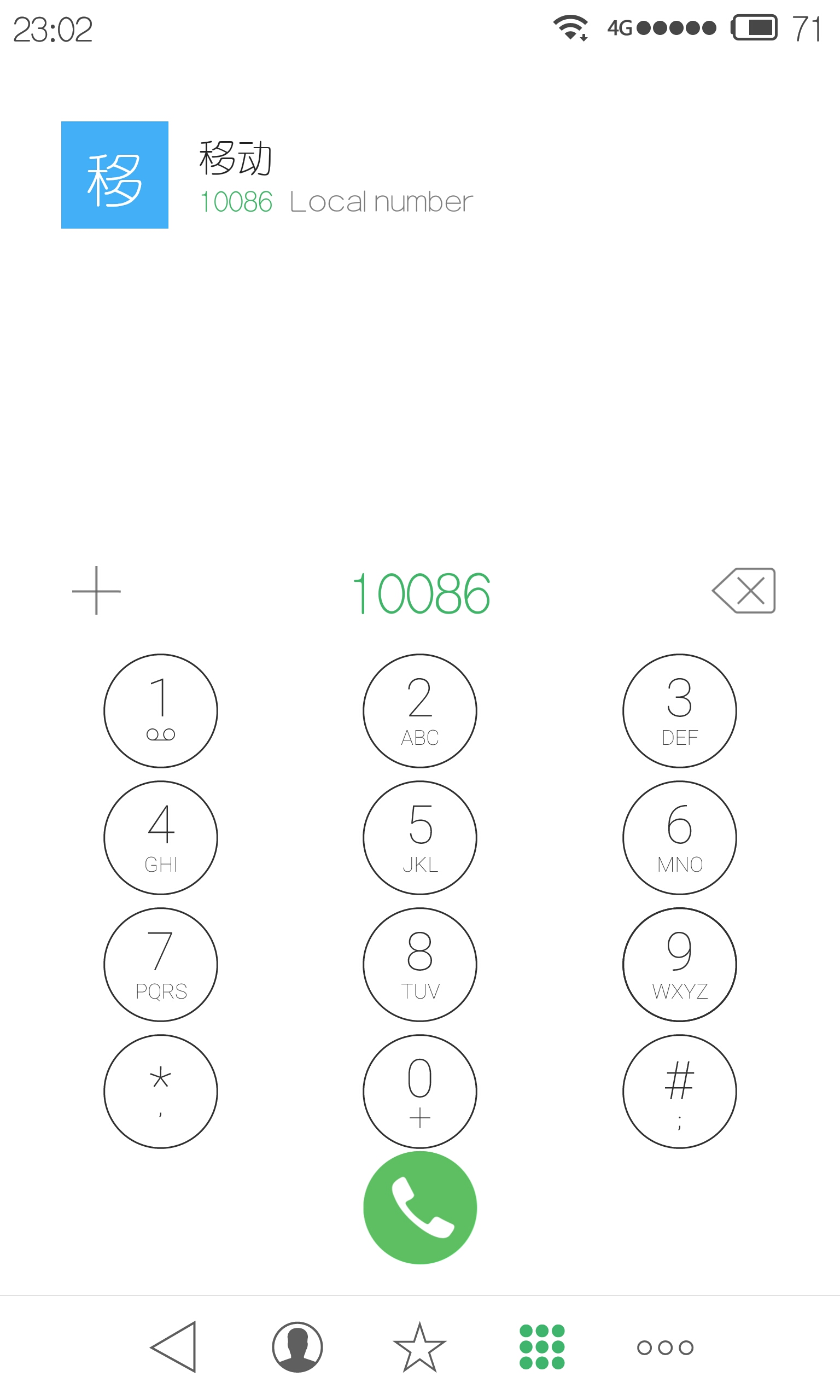Tap the green call button
Image resolution: width=840 pixels, height=1400 pixels.
tap(419, 1207)
